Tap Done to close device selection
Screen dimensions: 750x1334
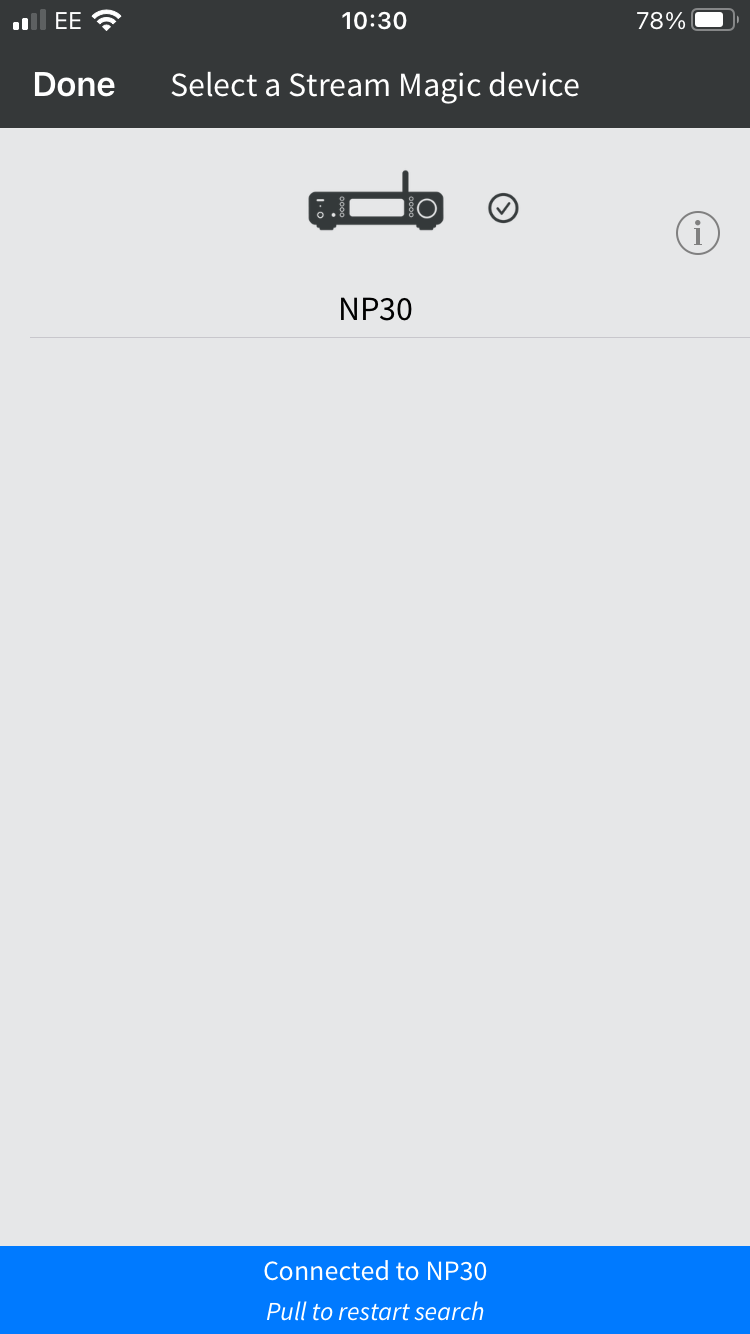tap(74, 85)
